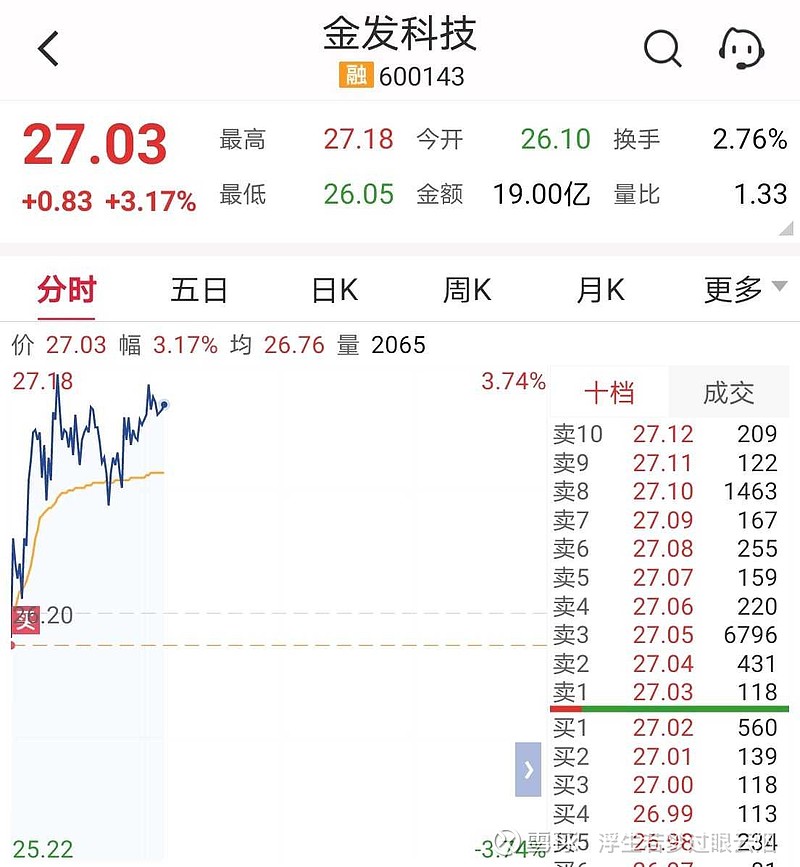Open the 周K weekly chart tab
The height and width of the screenshot is (867, 800).
click(465, 289)
